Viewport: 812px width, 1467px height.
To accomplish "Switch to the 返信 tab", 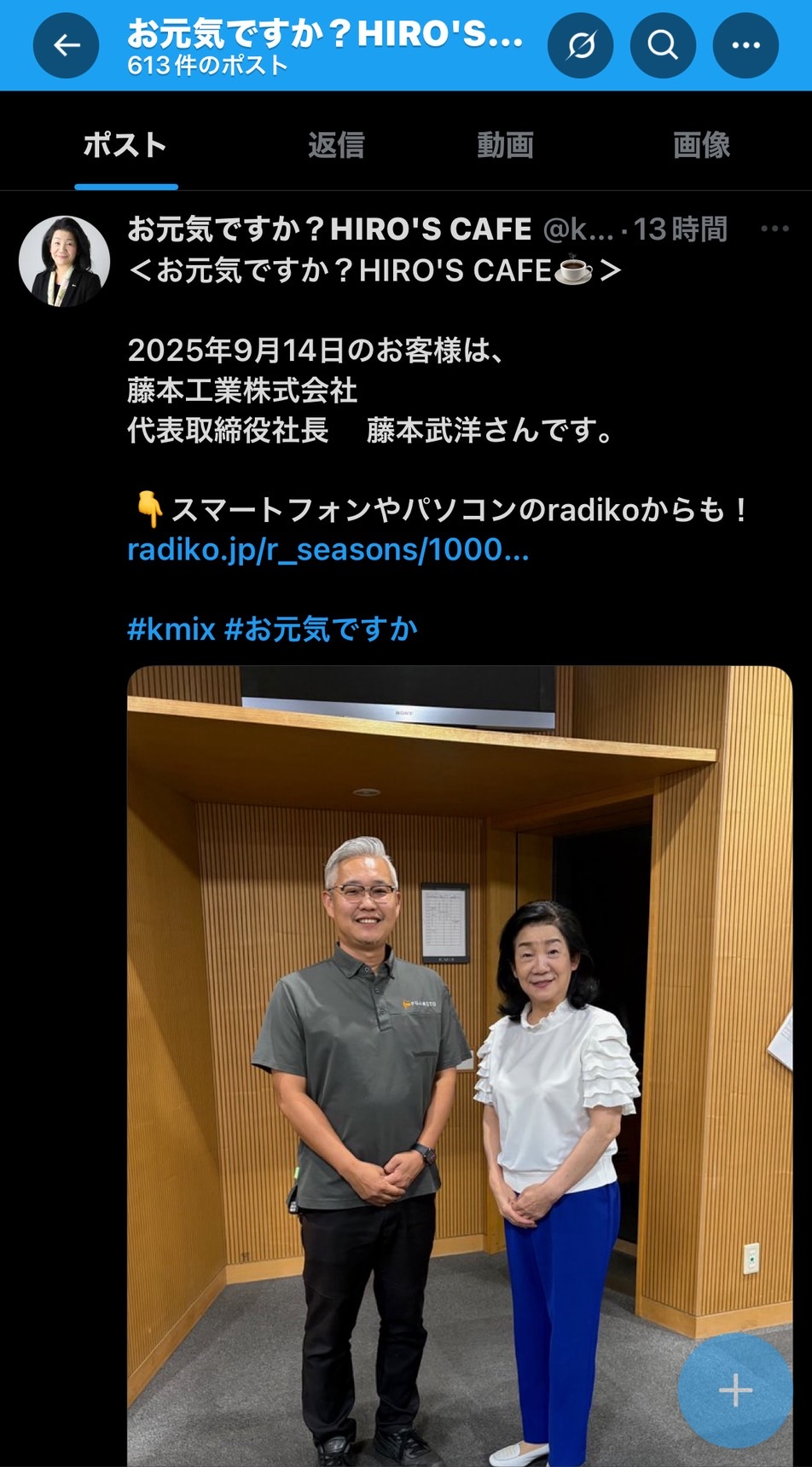I will tap(336, 145).
